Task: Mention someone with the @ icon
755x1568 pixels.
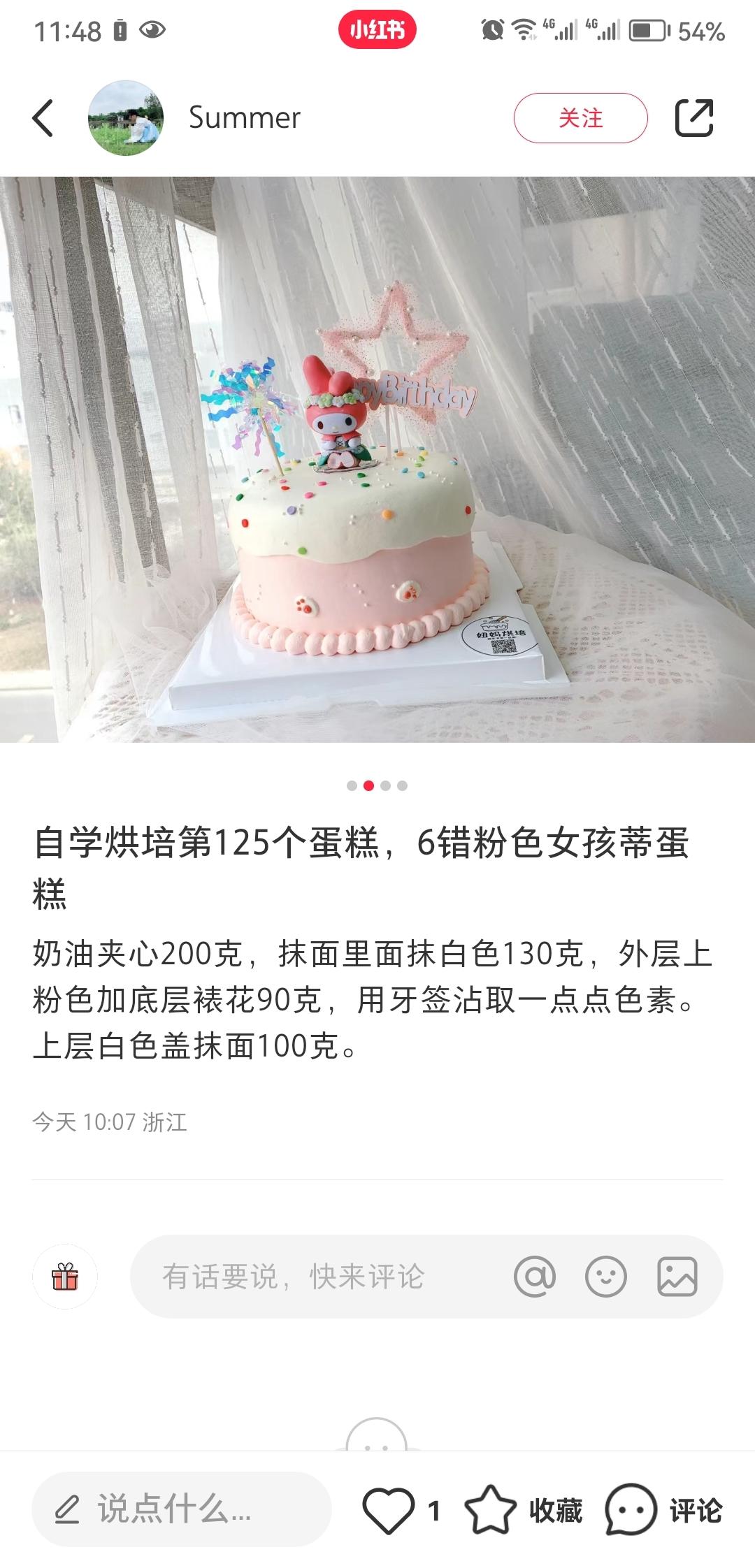Action: point(535,1277)
